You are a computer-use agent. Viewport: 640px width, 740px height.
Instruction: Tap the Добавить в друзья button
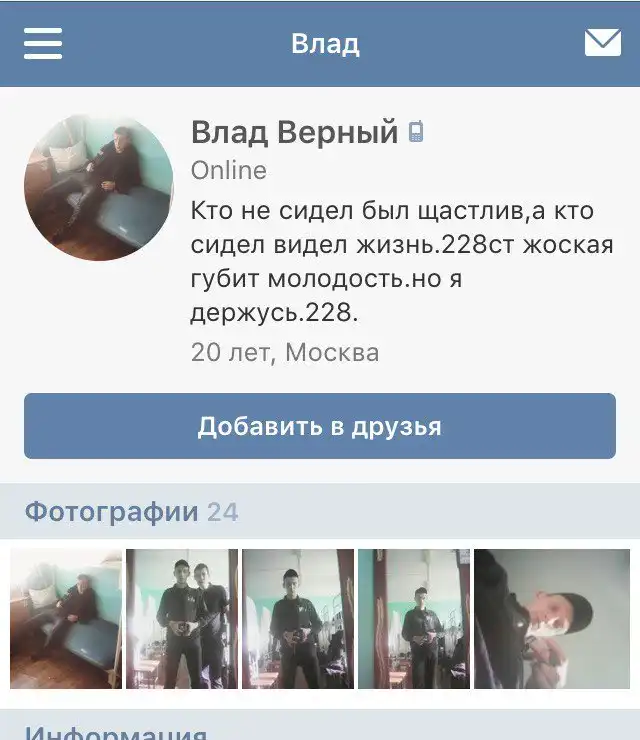320,427
